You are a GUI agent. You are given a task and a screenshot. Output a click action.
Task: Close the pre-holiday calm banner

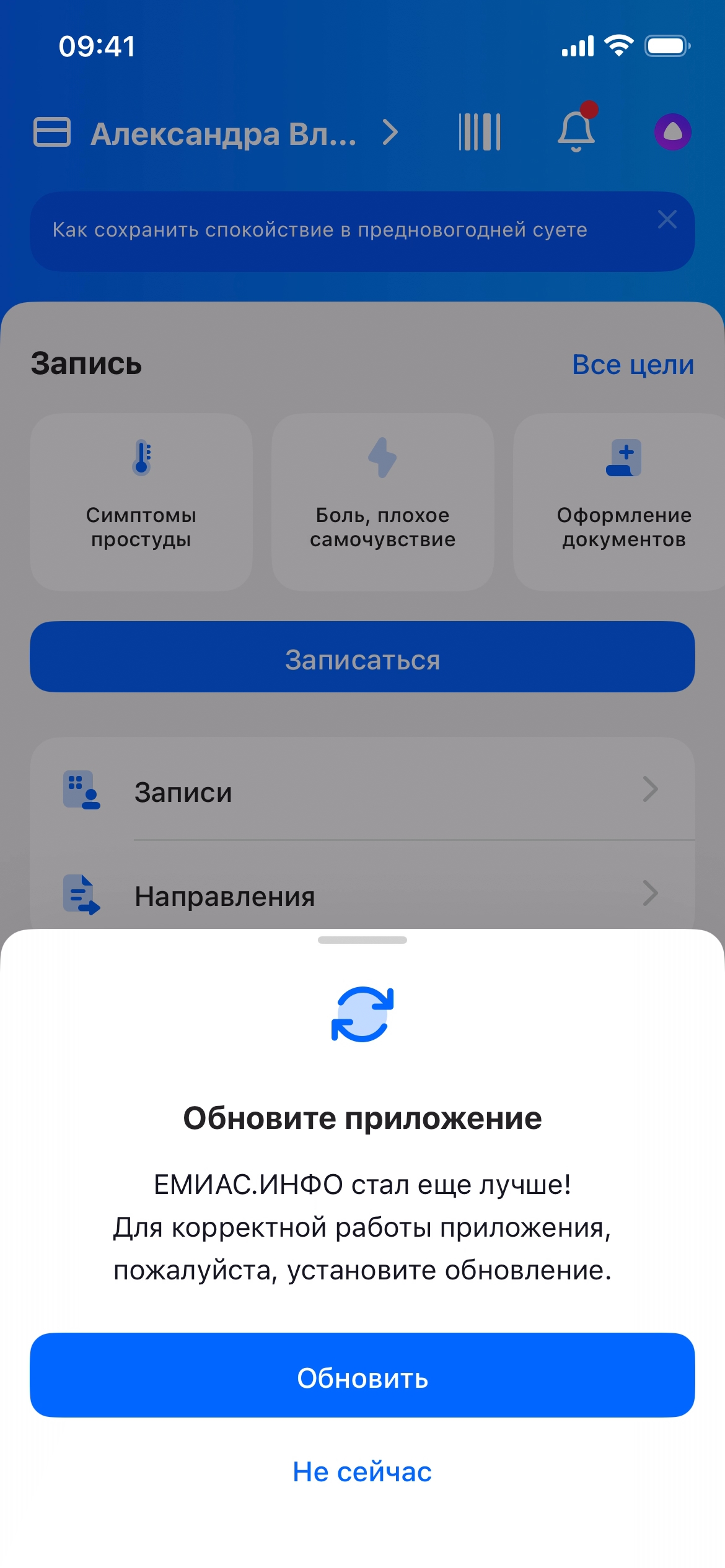click(667, 219)
